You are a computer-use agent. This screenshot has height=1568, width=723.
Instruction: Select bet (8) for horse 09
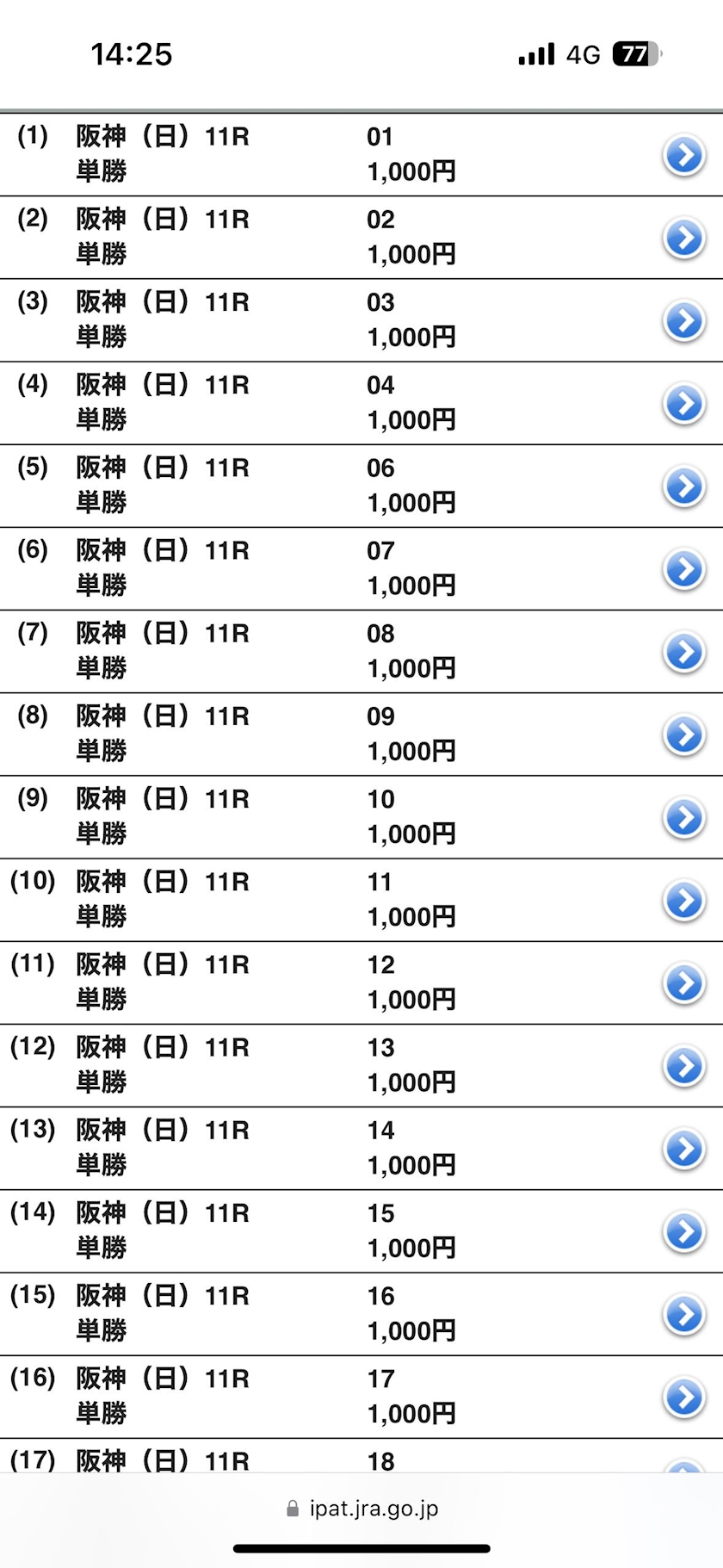coord(361,734)
